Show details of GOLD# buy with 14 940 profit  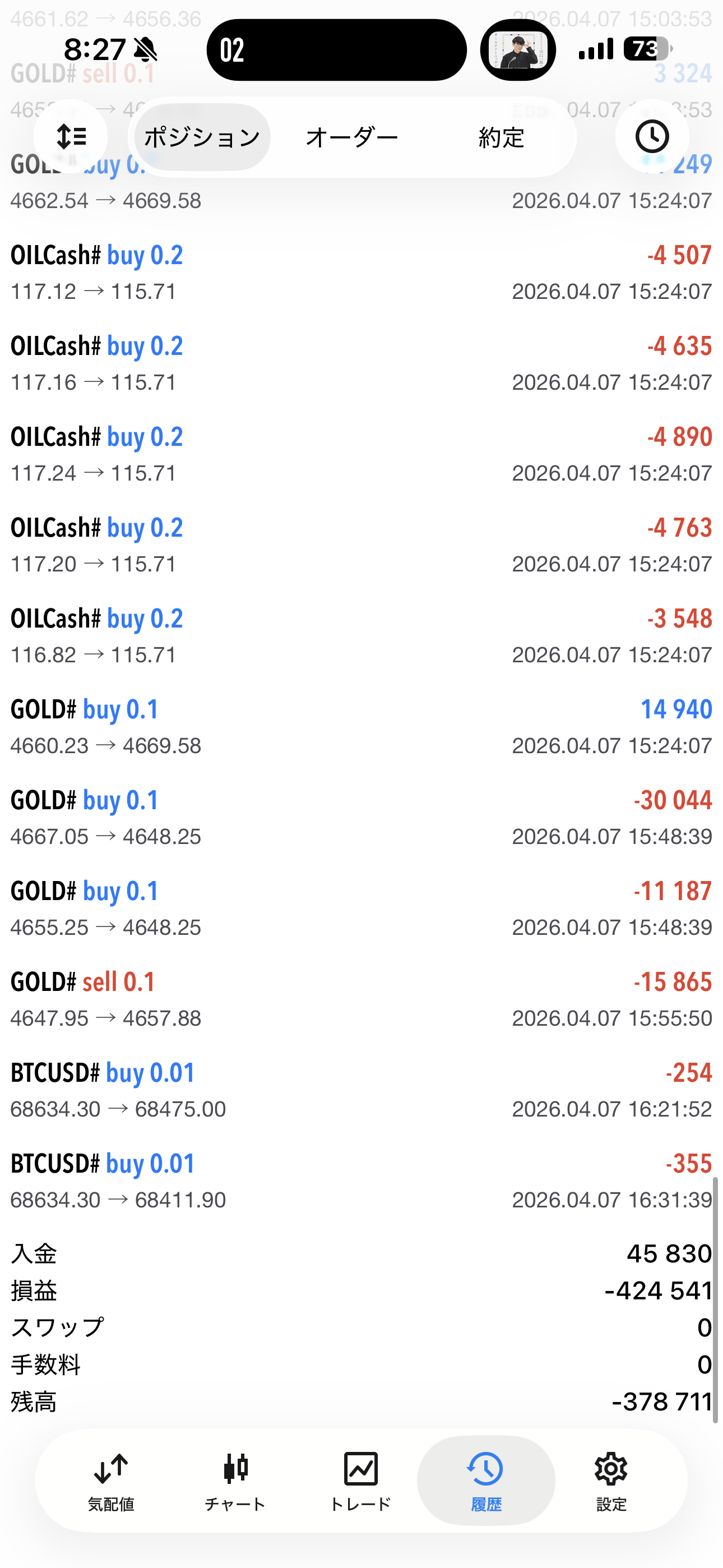pyautogui.click(x=361, y=727)
